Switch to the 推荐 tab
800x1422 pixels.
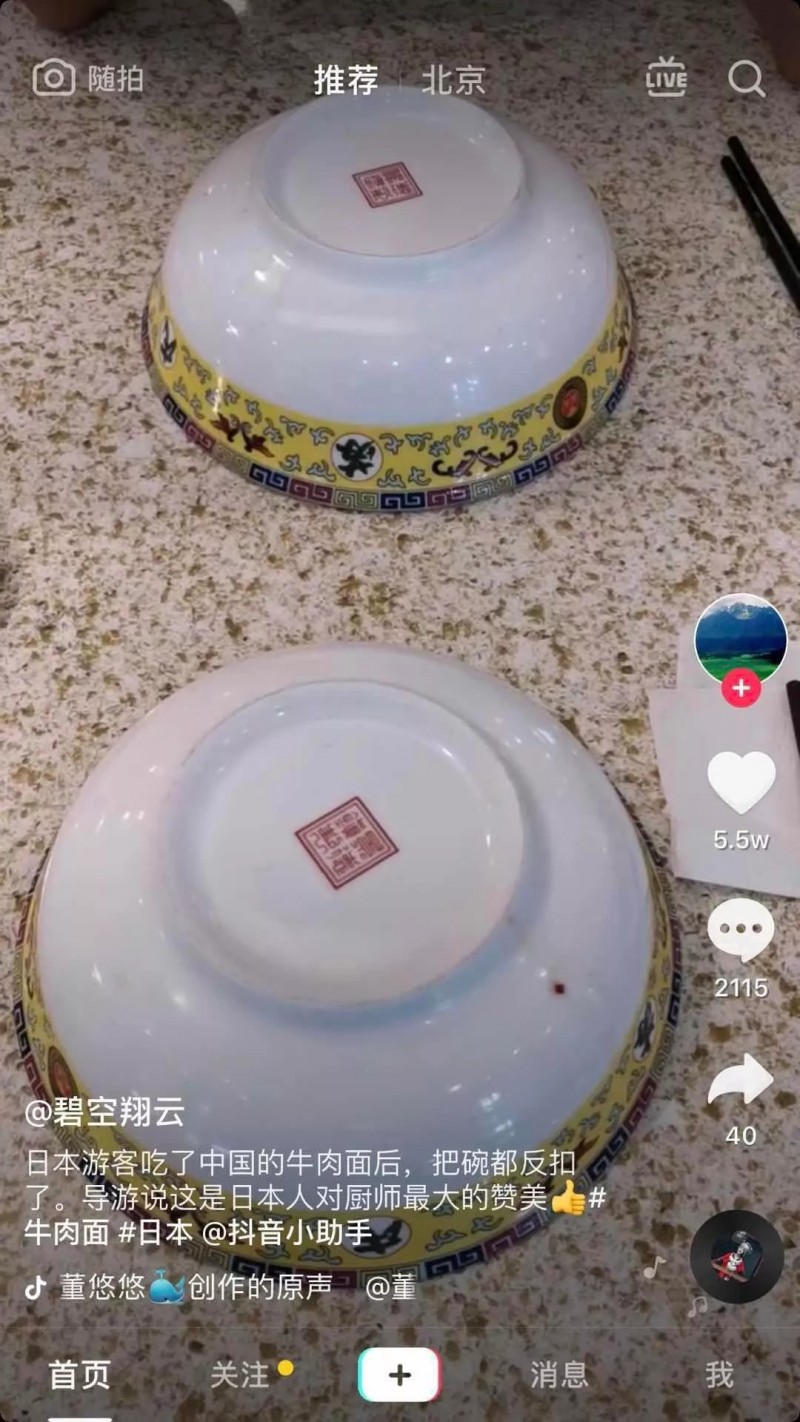(x=346, y=80)
